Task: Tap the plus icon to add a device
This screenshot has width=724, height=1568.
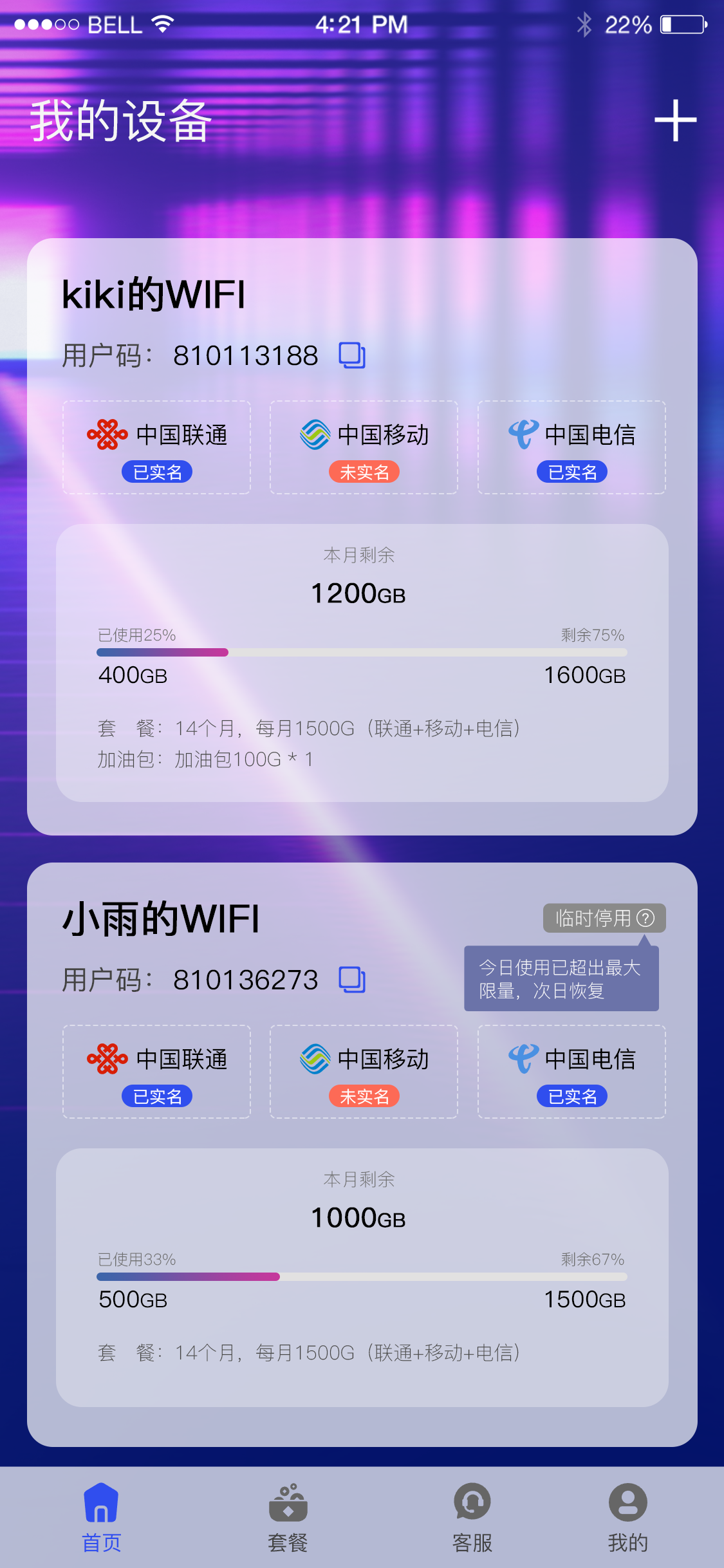Action: (675, 120)
